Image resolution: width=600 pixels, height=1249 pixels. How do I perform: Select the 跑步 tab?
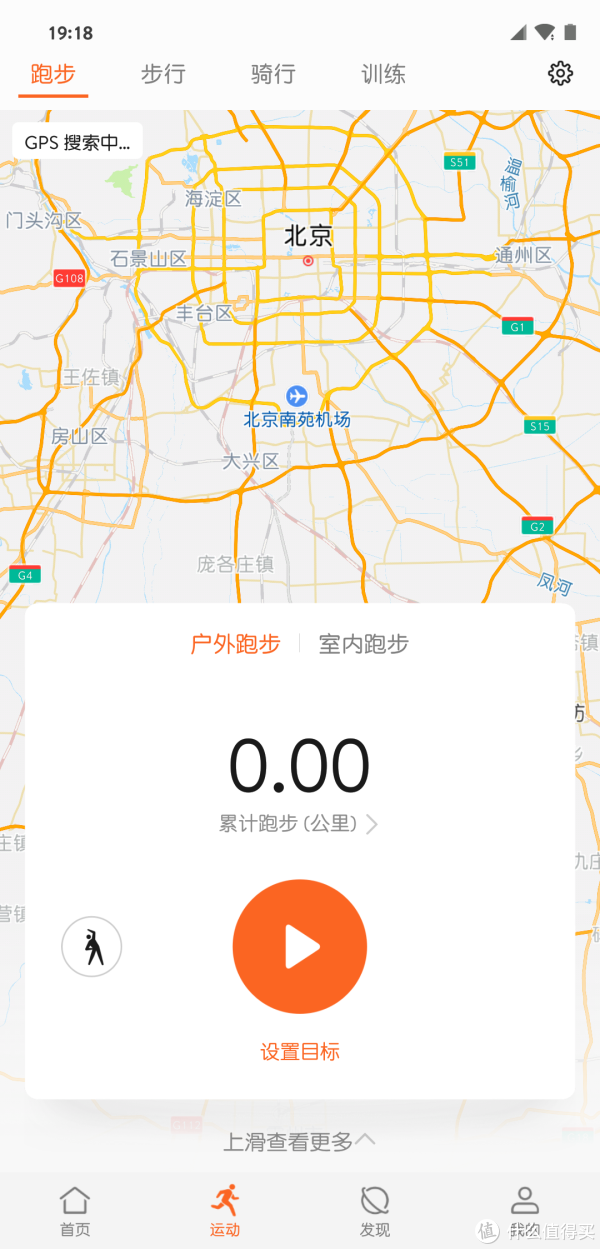[x=53, y=74]
